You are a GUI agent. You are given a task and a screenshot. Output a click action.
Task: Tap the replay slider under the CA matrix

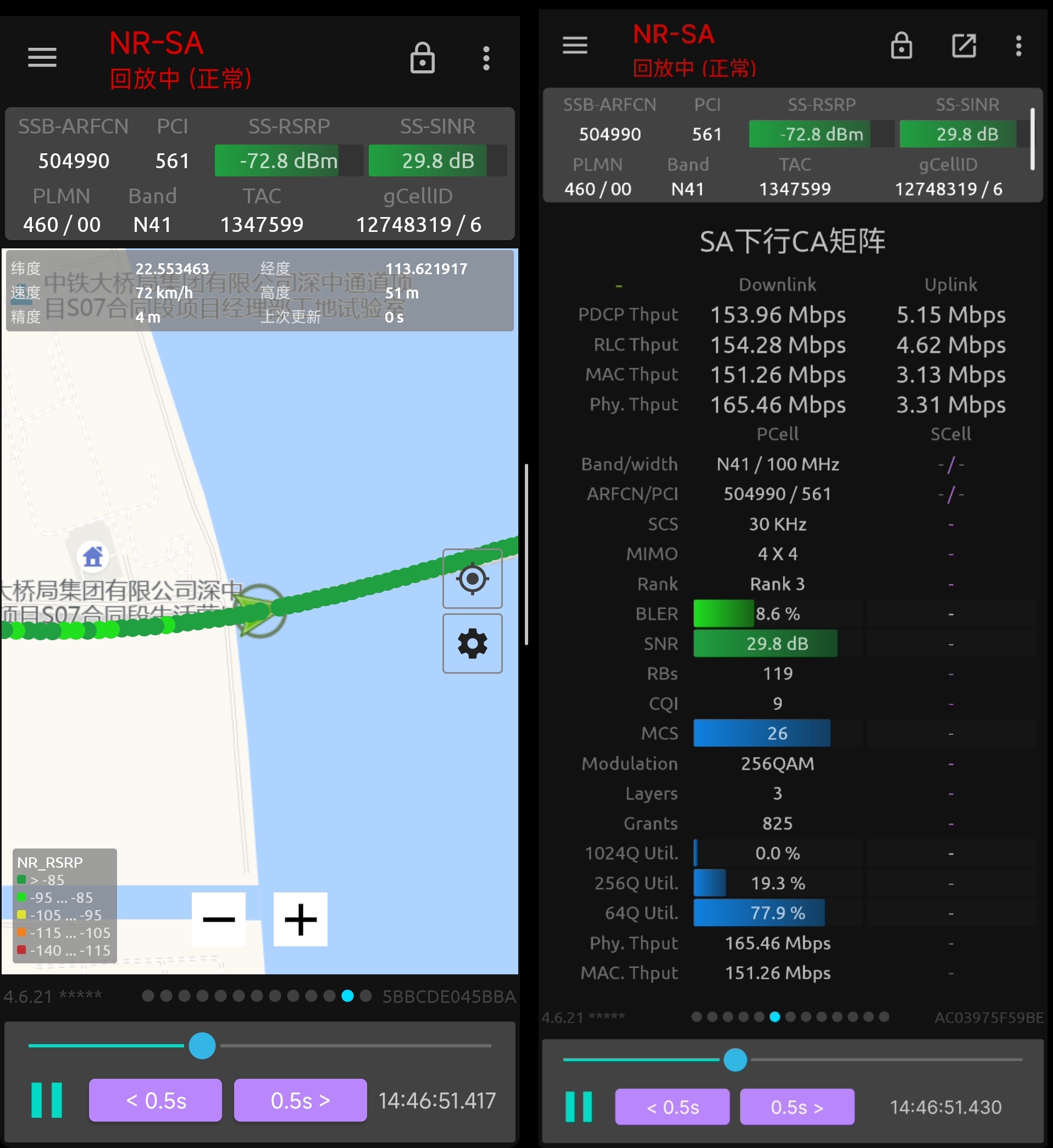pos(735,1060)
